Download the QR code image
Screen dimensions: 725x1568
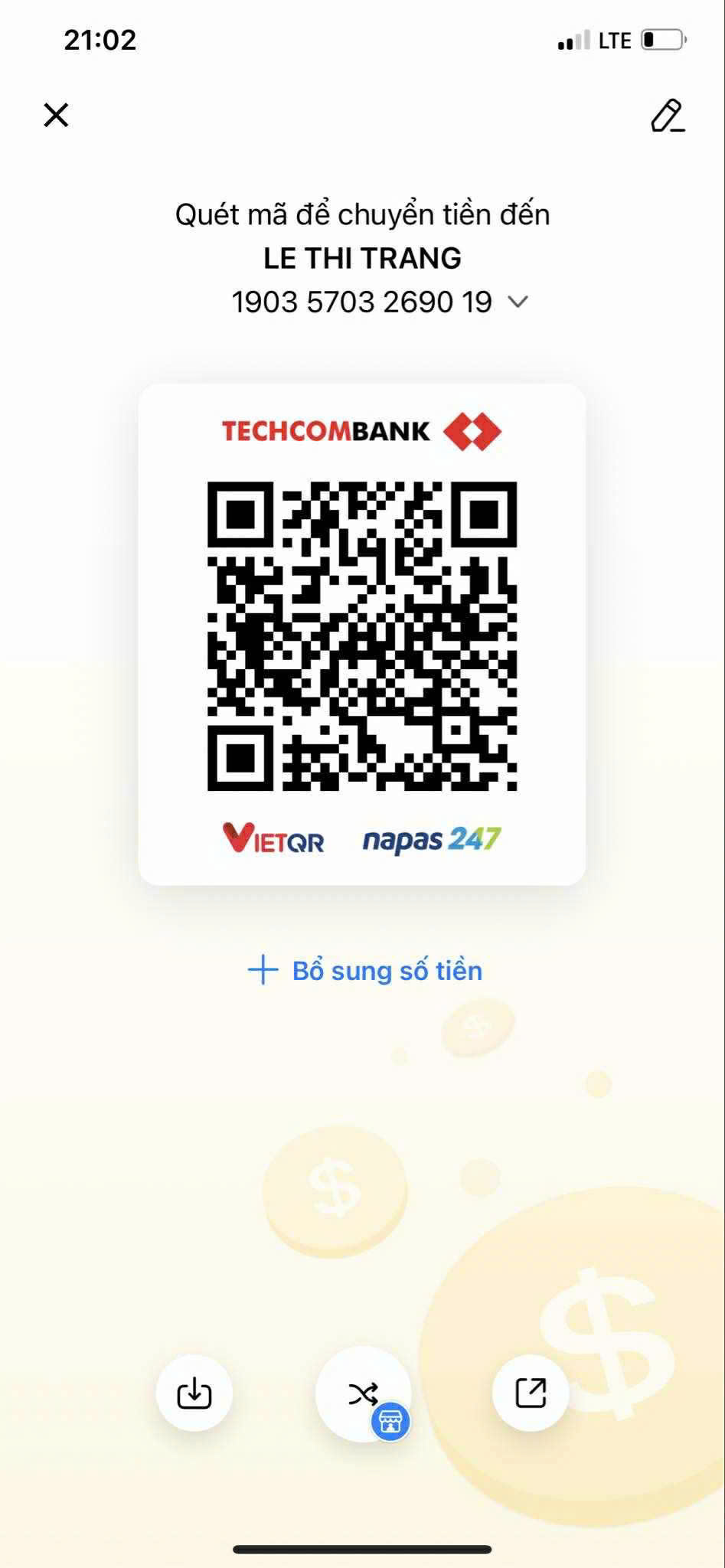194,1393
